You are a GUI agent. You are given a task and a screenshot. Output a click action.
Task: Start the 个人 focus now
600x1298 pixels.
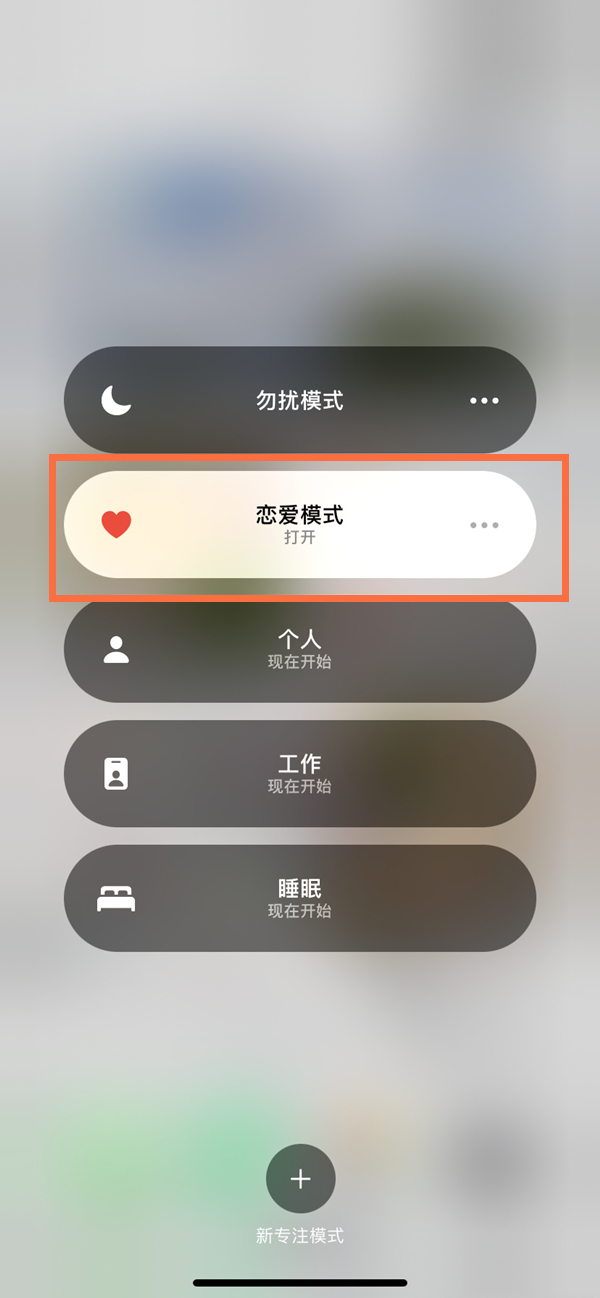299,649
